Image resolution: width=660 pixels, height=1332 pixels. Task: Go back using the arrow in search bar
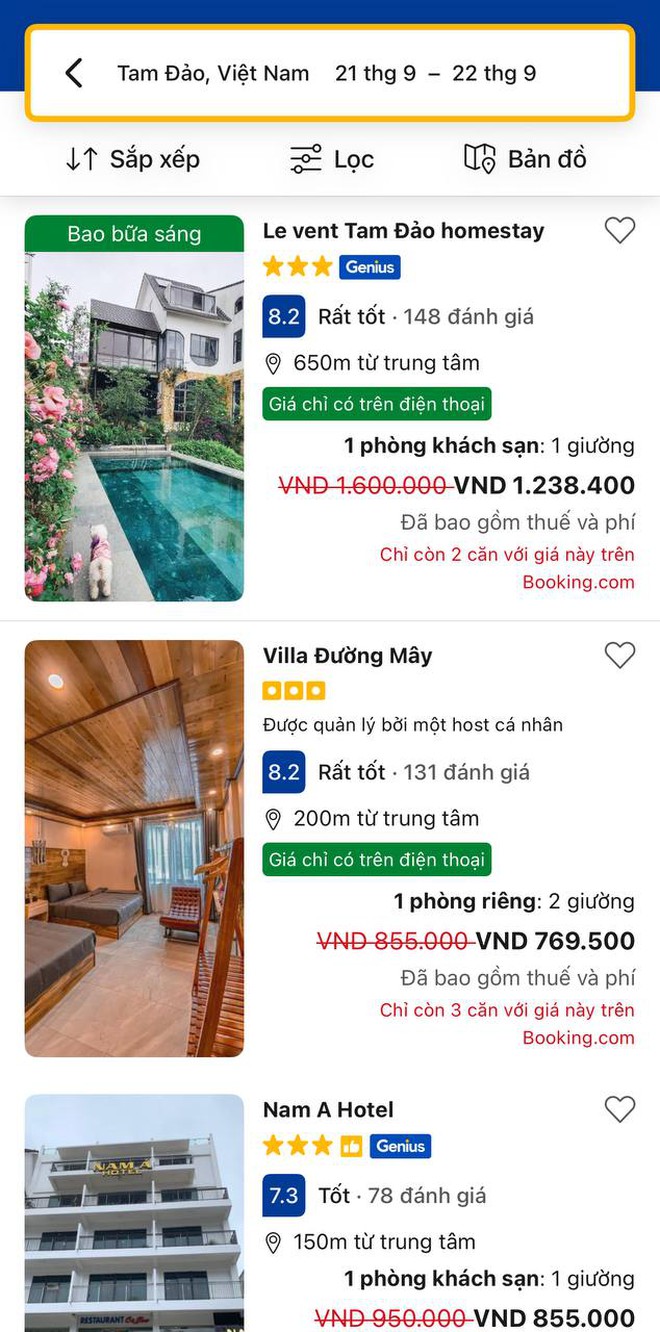74,73
